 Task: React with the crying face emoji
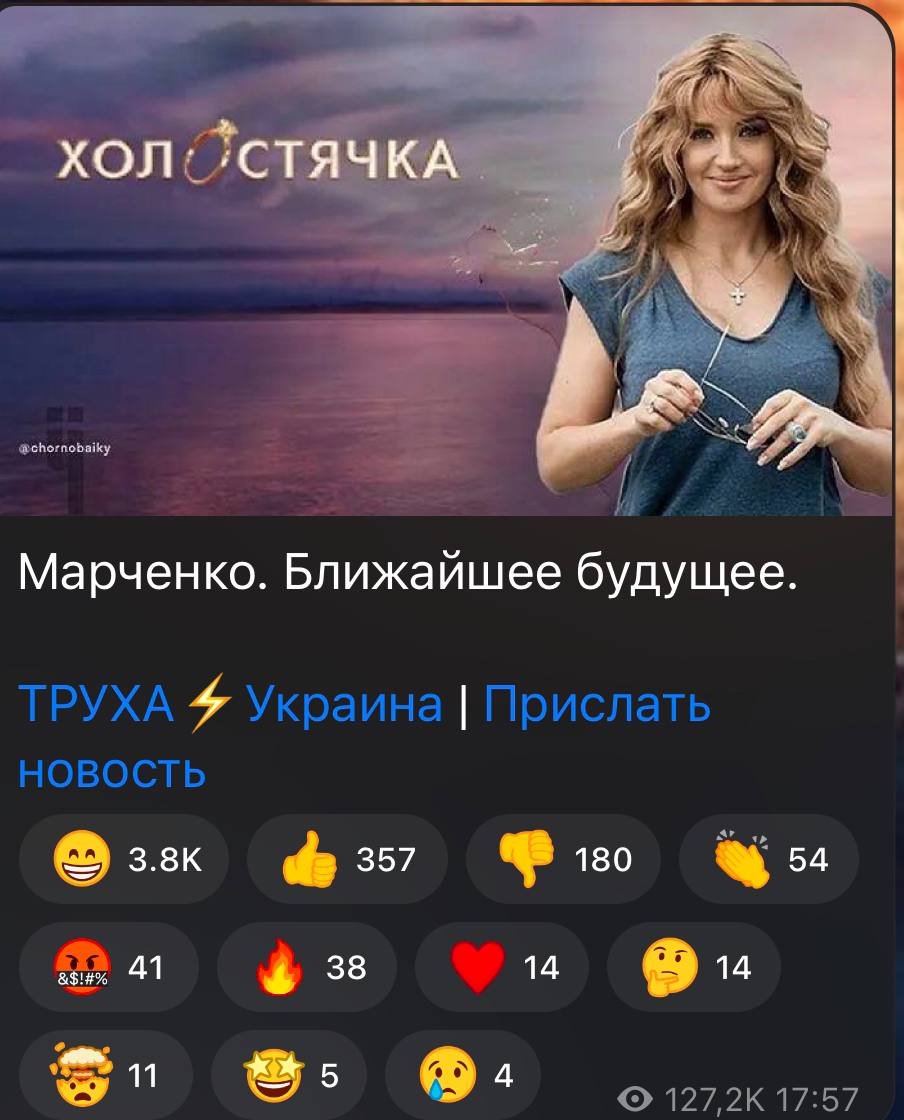point(463,1076)
